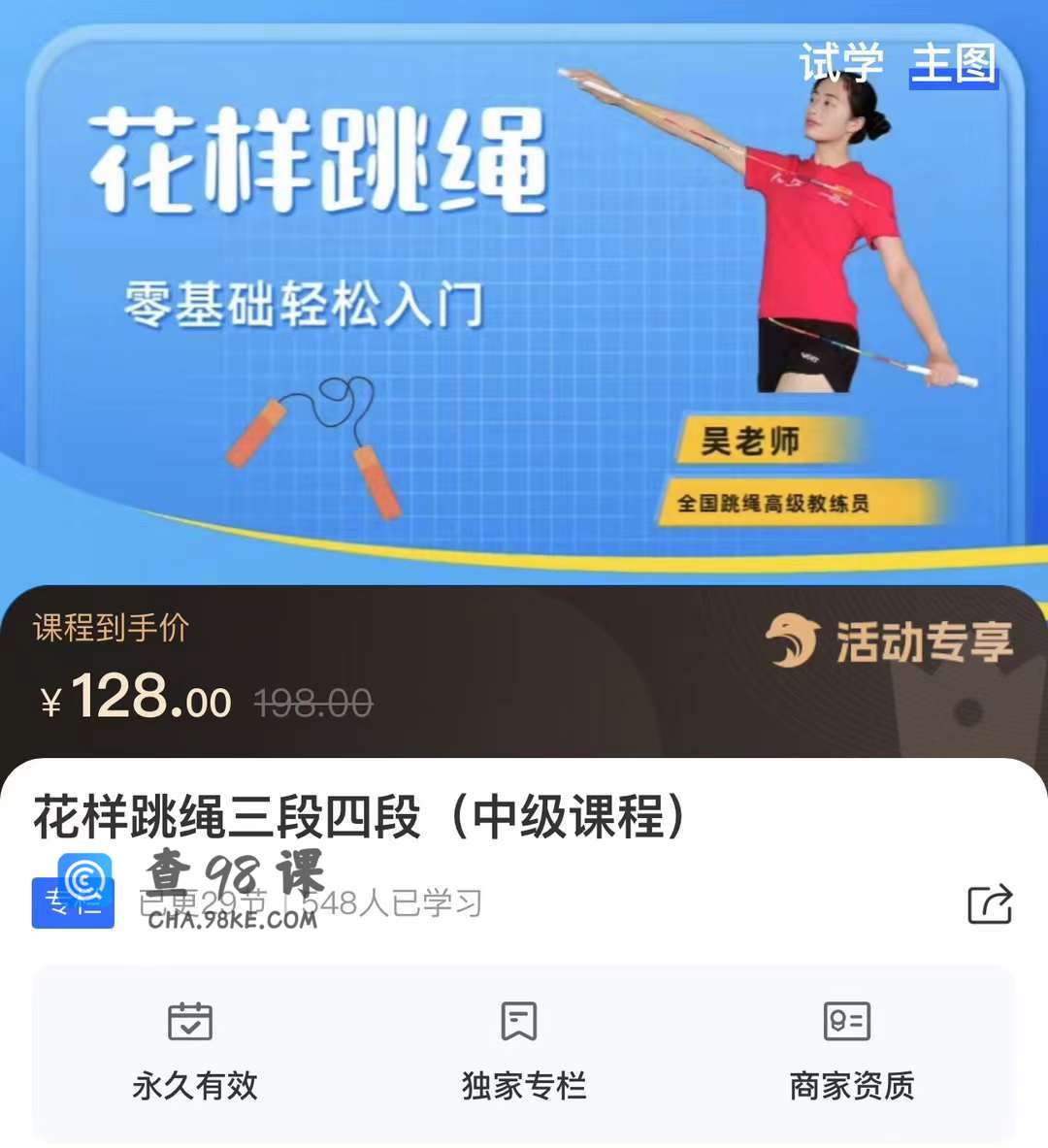
Task: Select the 主图 tab
Action: click(953, 64)
